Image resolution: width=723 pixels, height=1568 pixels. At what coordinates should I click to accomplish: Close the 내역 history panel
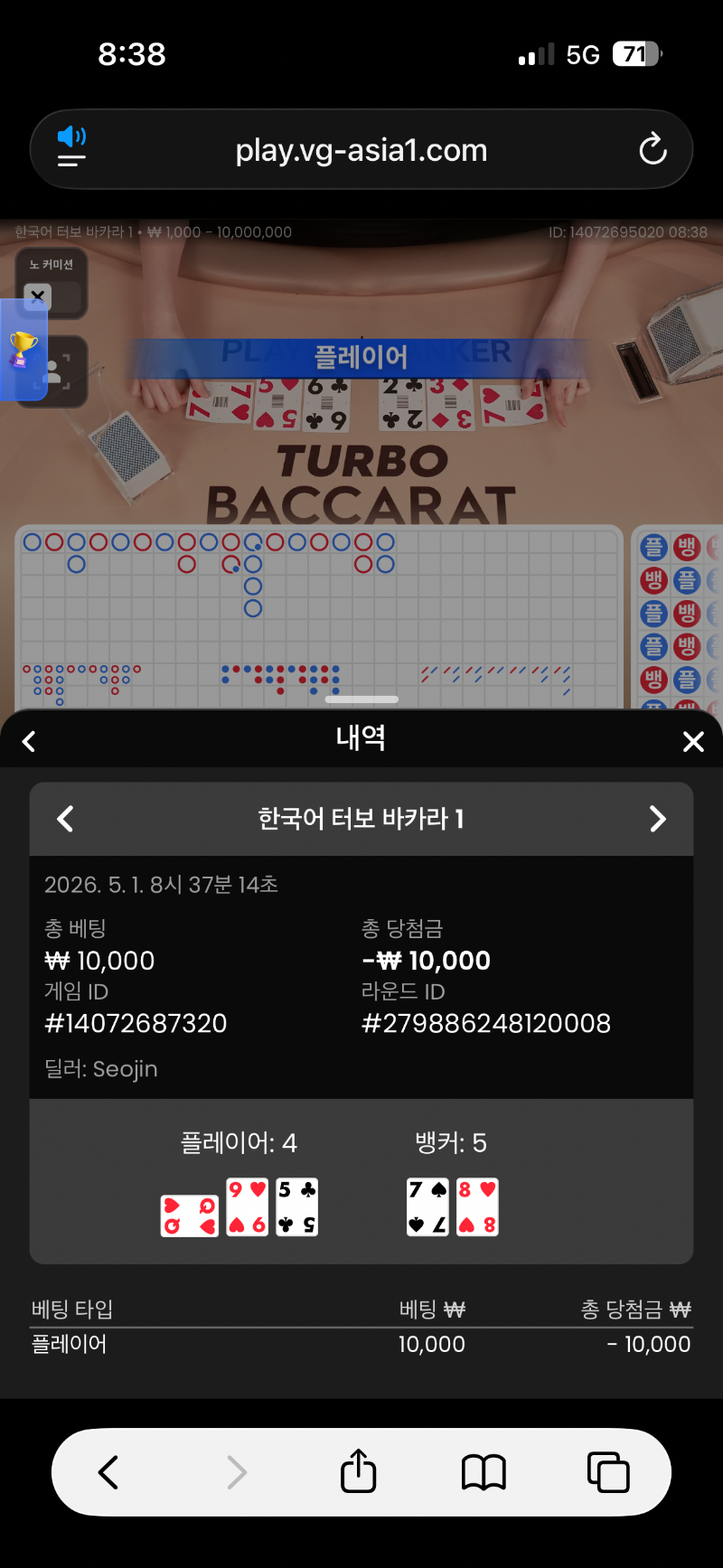tap(693, 741)
